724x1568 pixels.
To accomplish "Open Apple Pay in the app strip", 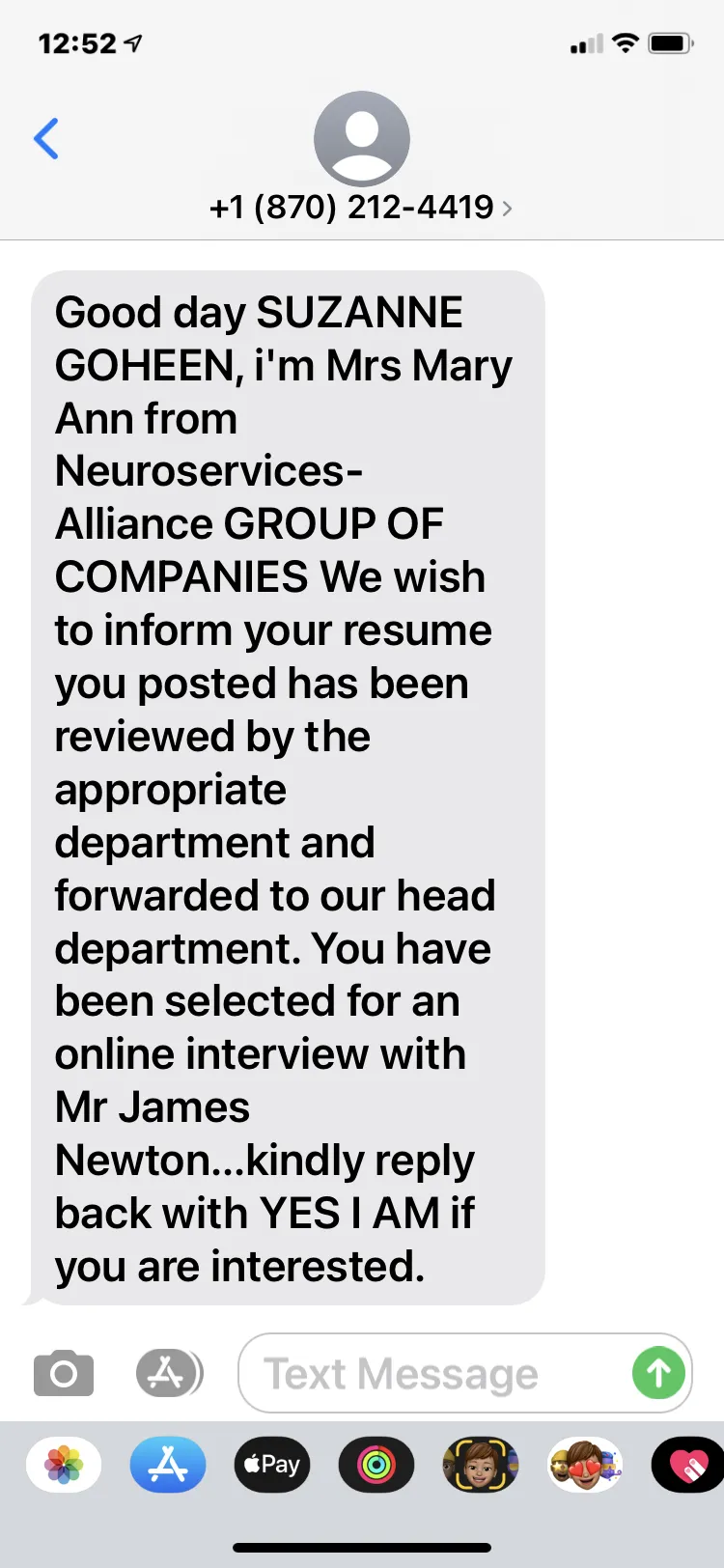I will 272,1465.
